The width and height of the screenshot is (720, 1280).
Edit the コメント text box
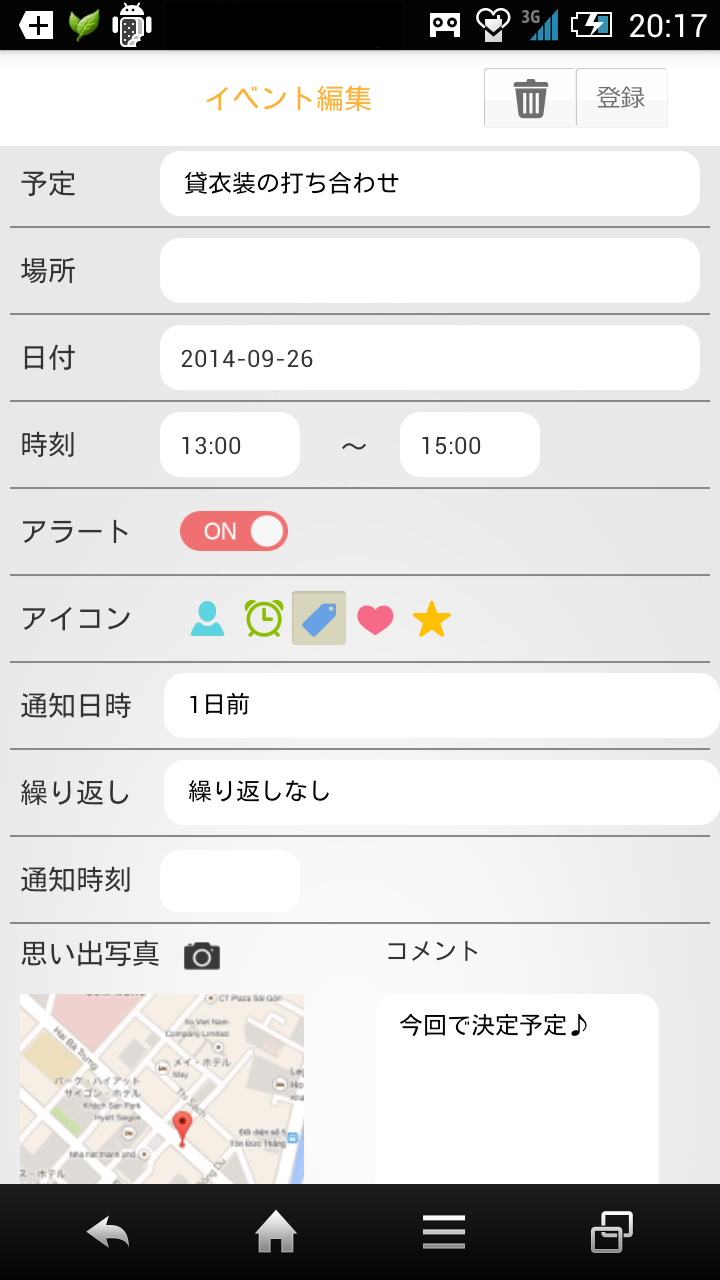click(x=516, y=1088)
